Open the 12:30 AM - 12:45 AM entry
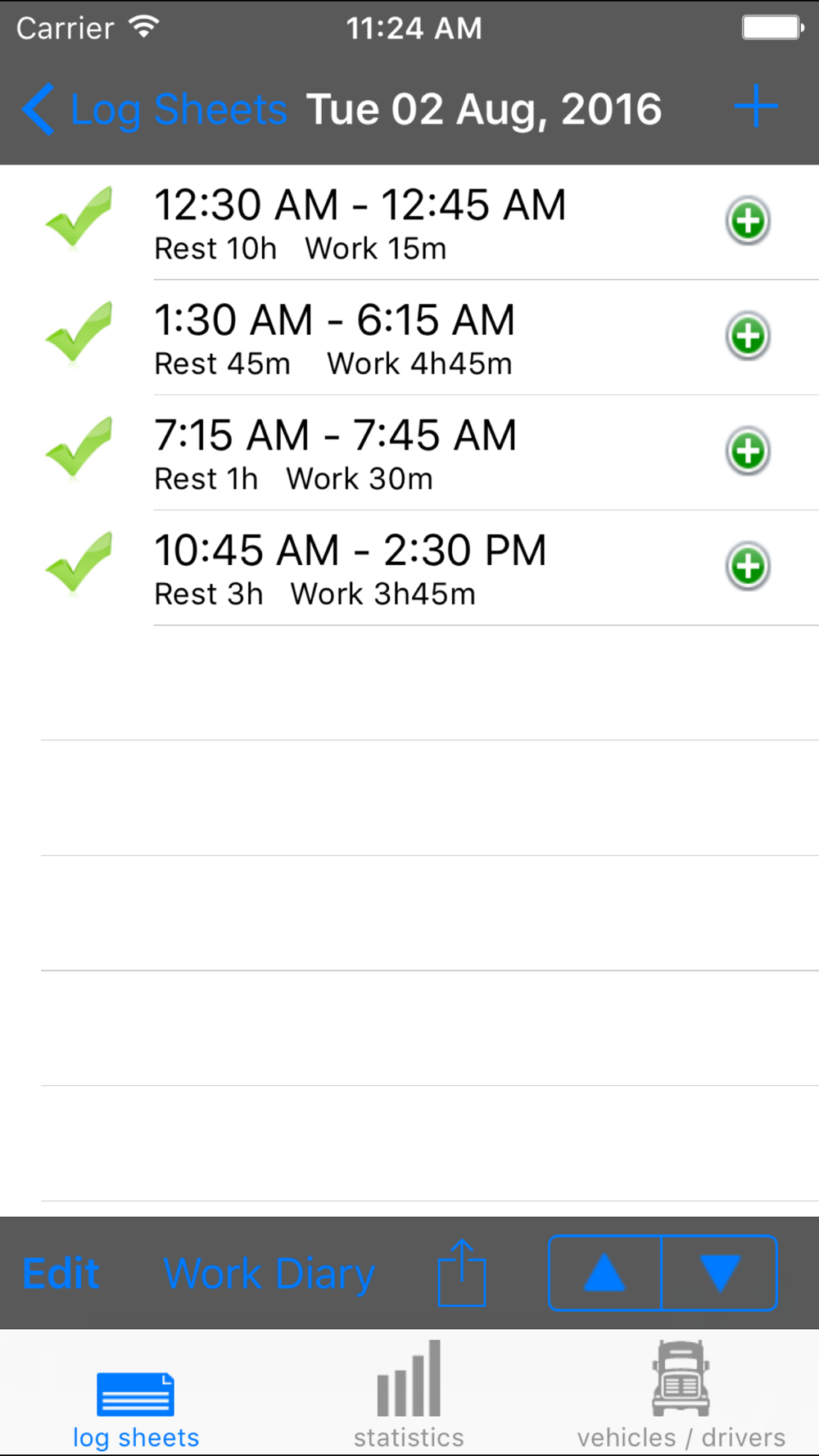The width and height of the screenshot is (819, 1456). pyautogui.click(x=360, y=222)
